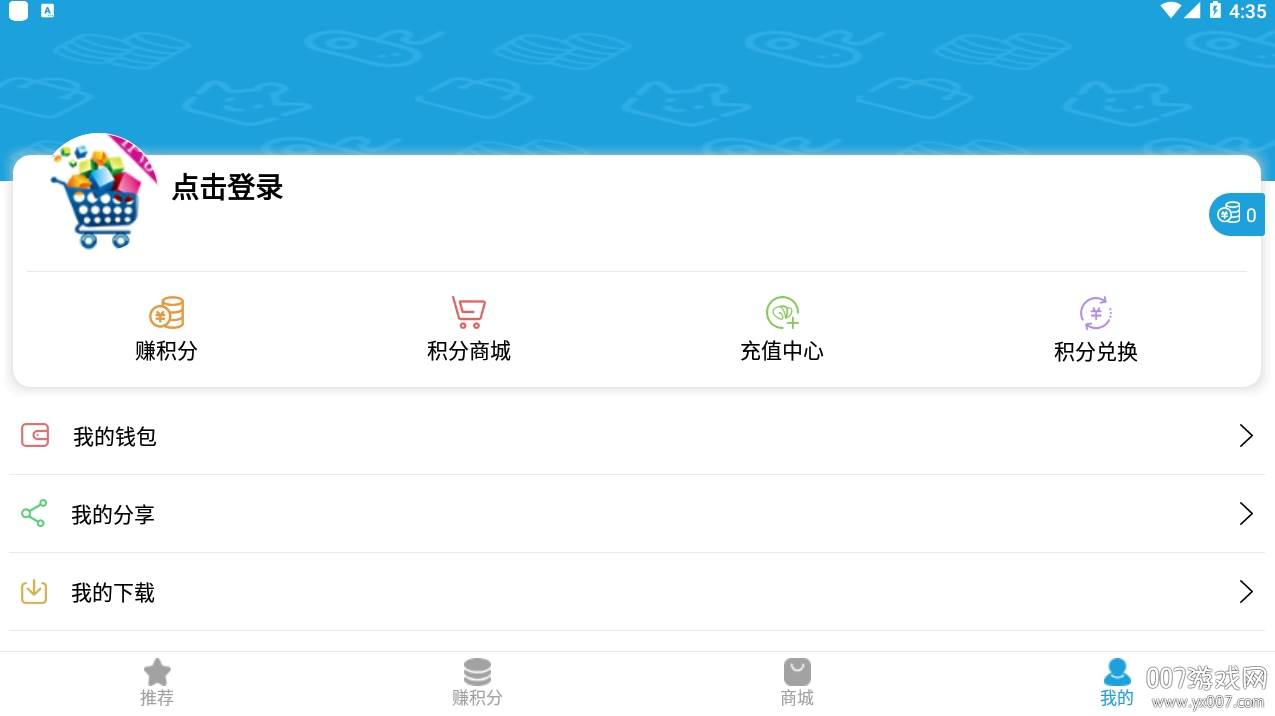Open 我的下载 row

tap(636, 592)
